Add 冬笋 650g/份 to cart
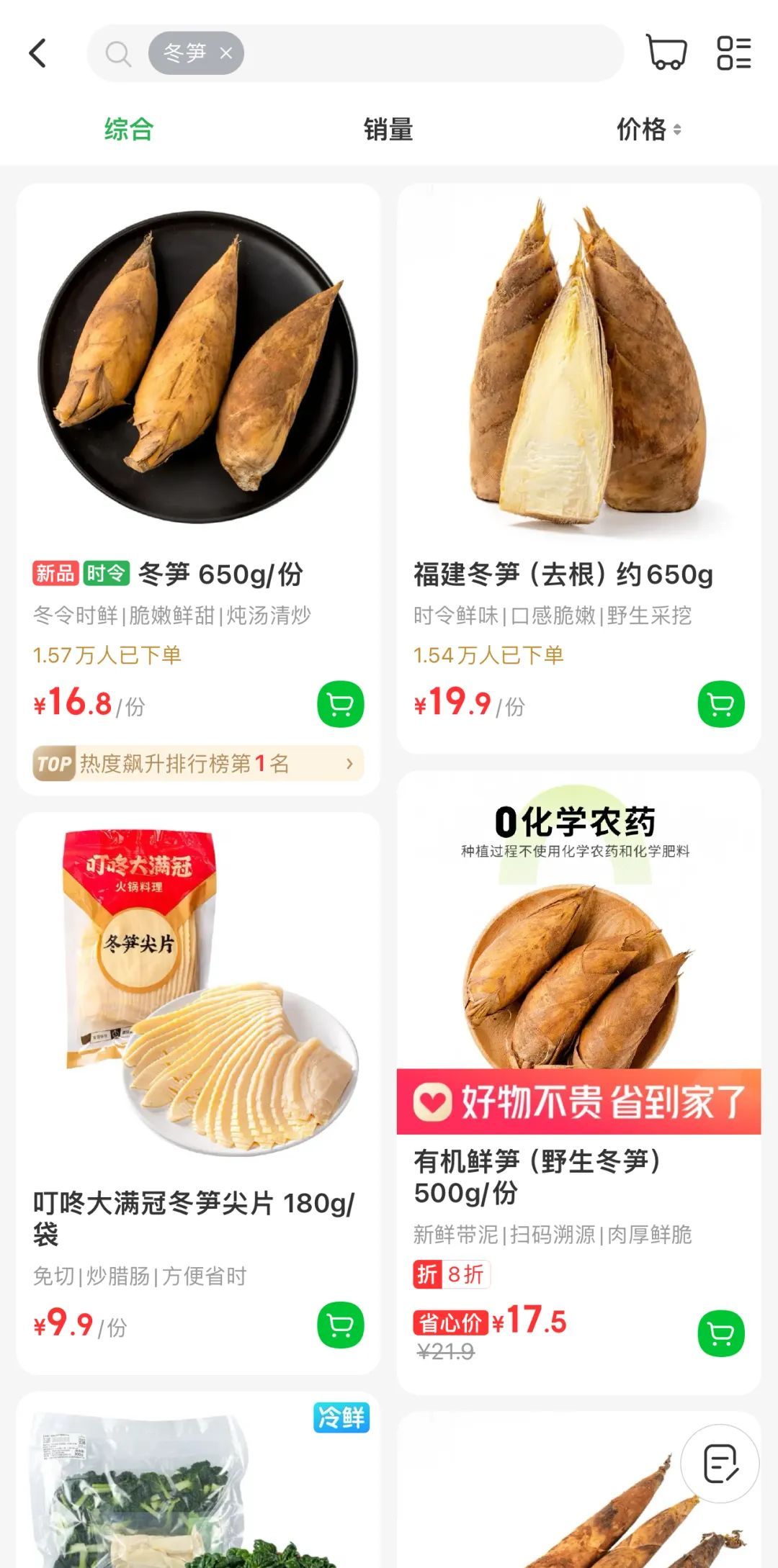Screen dimensions: 778x1568 (341, 704)
